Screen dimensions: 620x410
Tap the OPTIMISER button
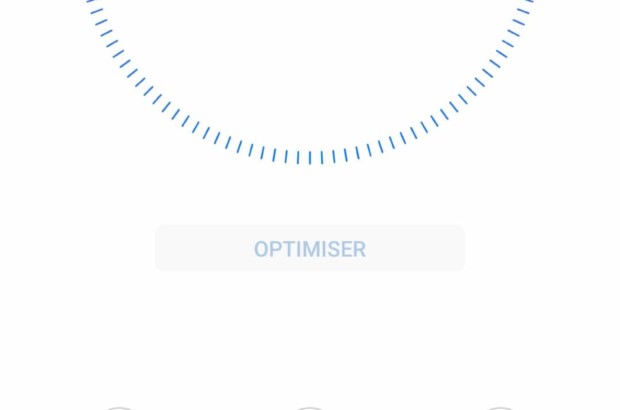[310, 249]
